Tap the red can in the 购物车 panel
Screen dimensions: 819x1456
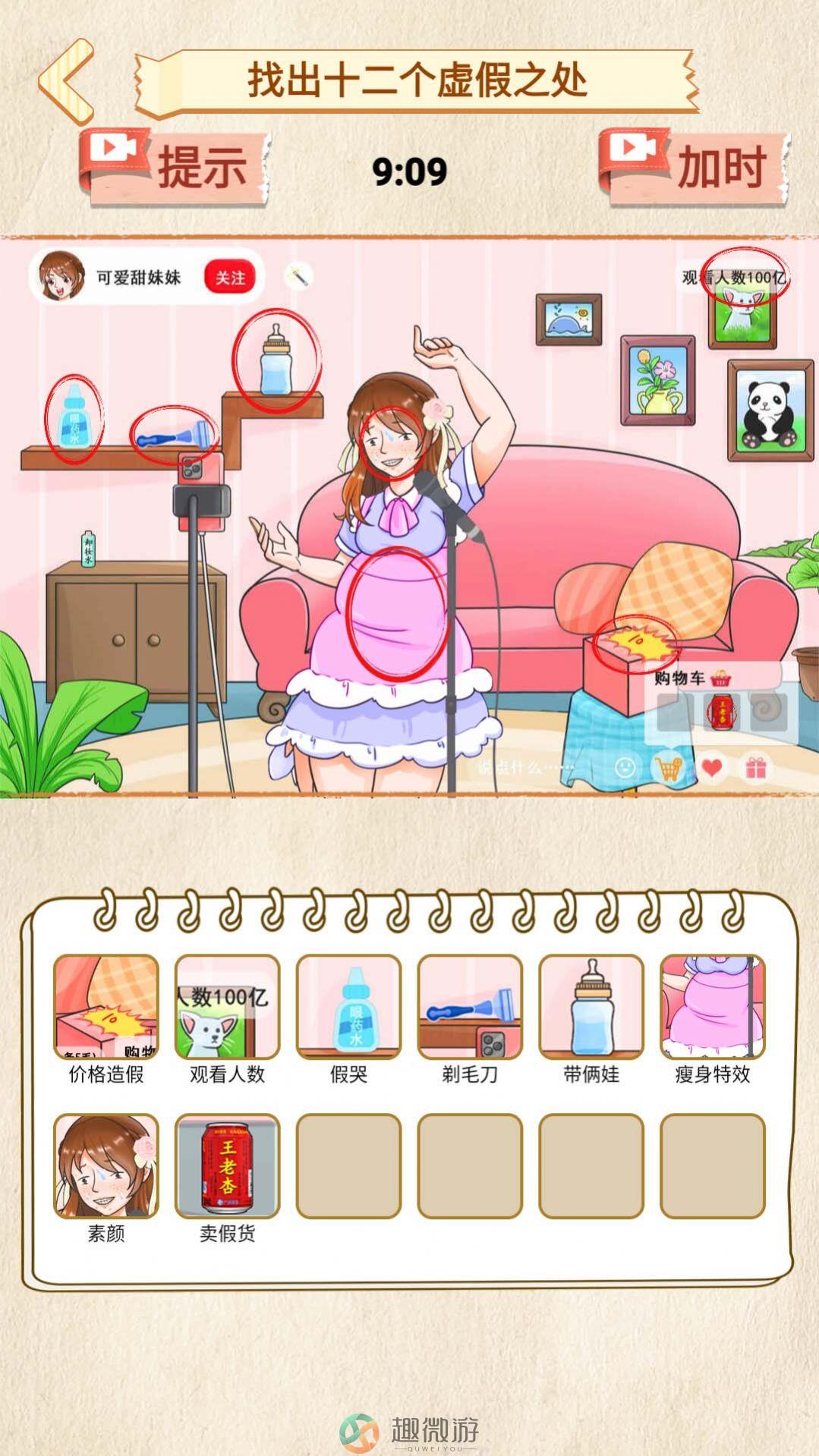point(721,712)
